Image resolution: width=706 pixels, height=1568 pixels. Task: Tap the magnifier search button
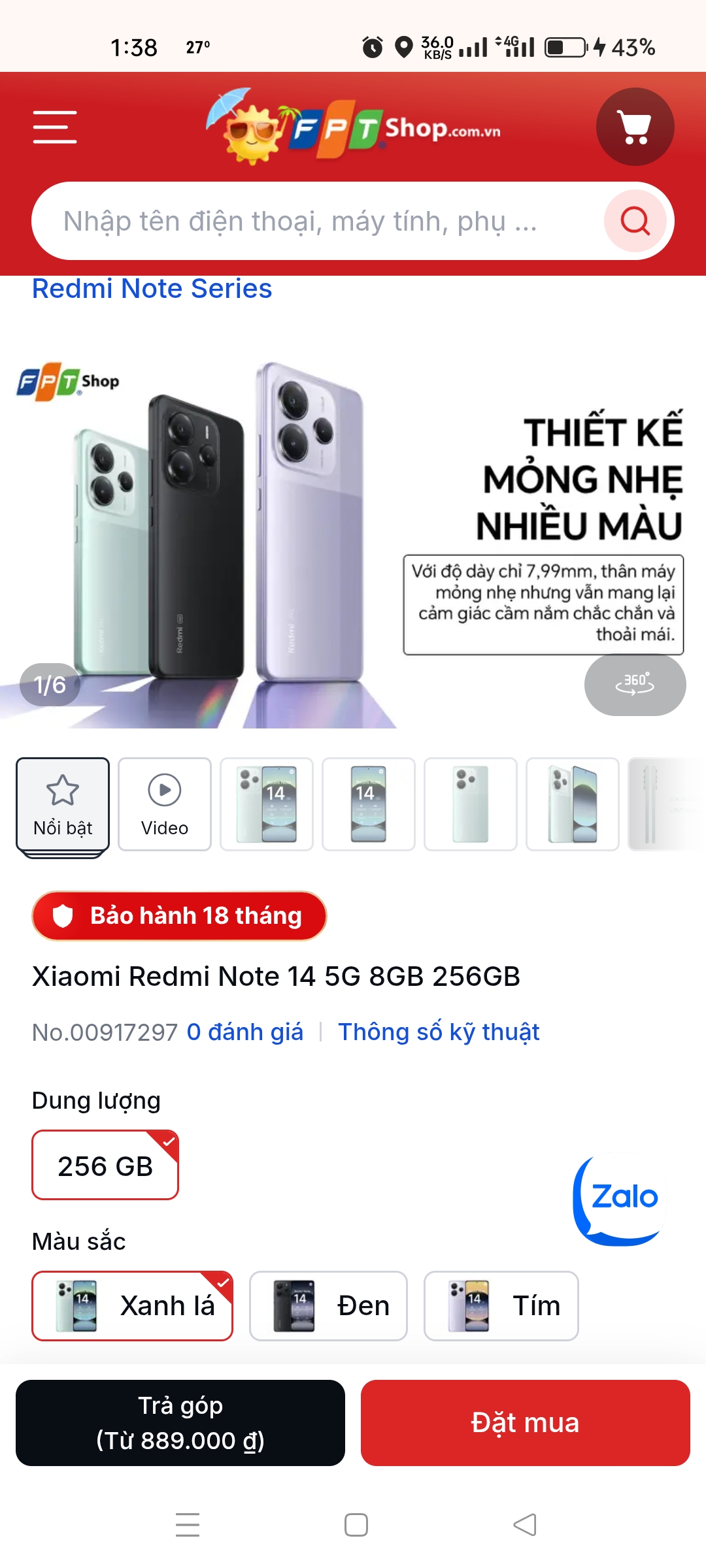tap(635, 221)
